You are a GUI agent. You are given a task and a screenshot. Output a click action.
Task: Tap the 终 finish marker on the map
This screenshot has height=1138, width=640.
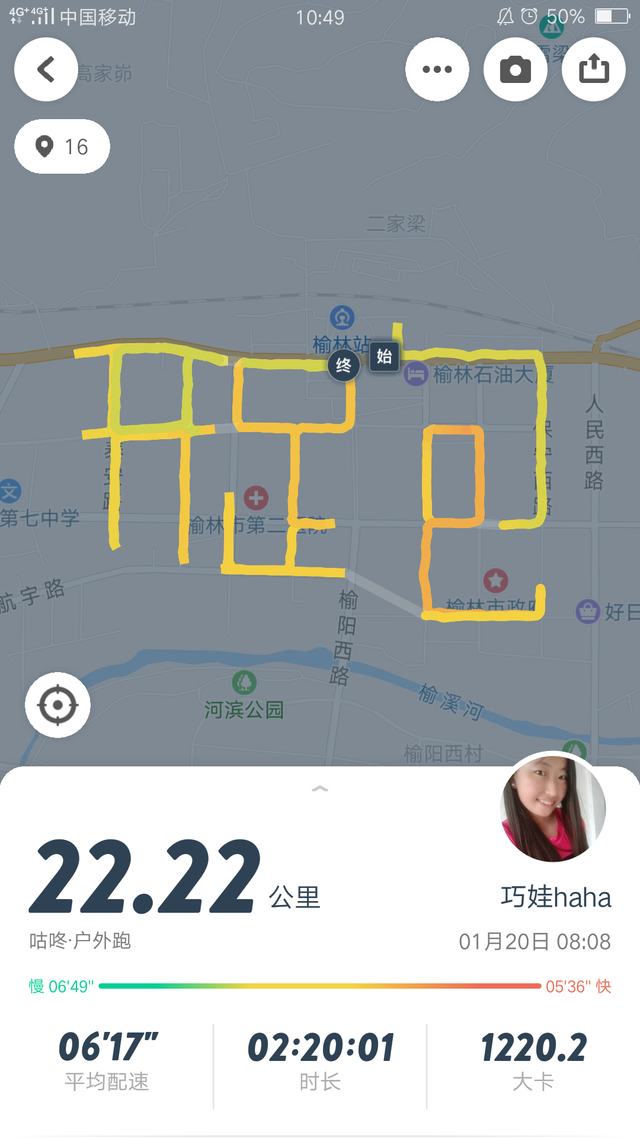[343, 365]
